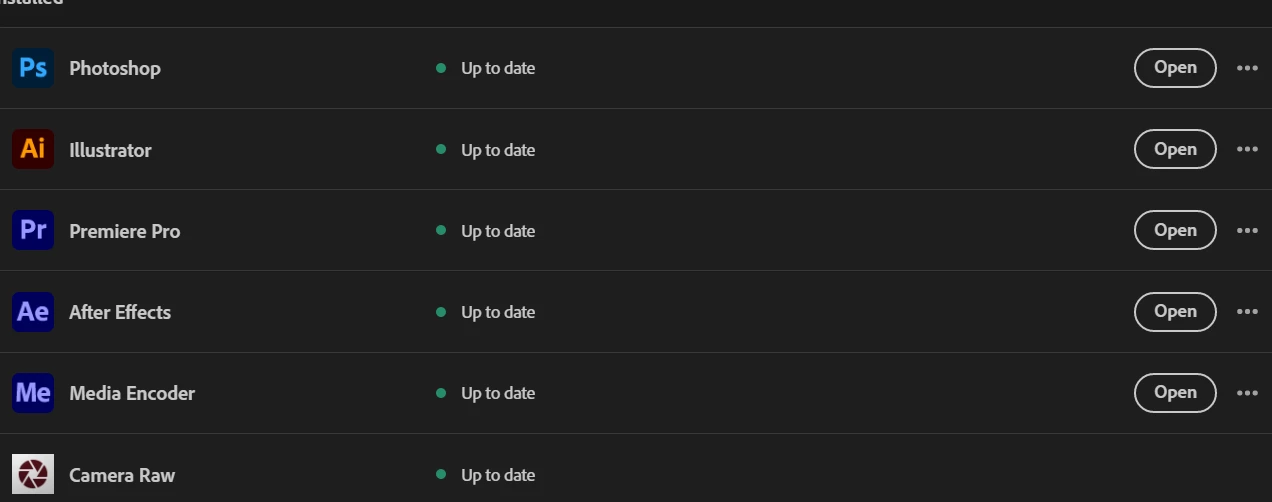Open Premiere Pro

tap(1175, 230)
